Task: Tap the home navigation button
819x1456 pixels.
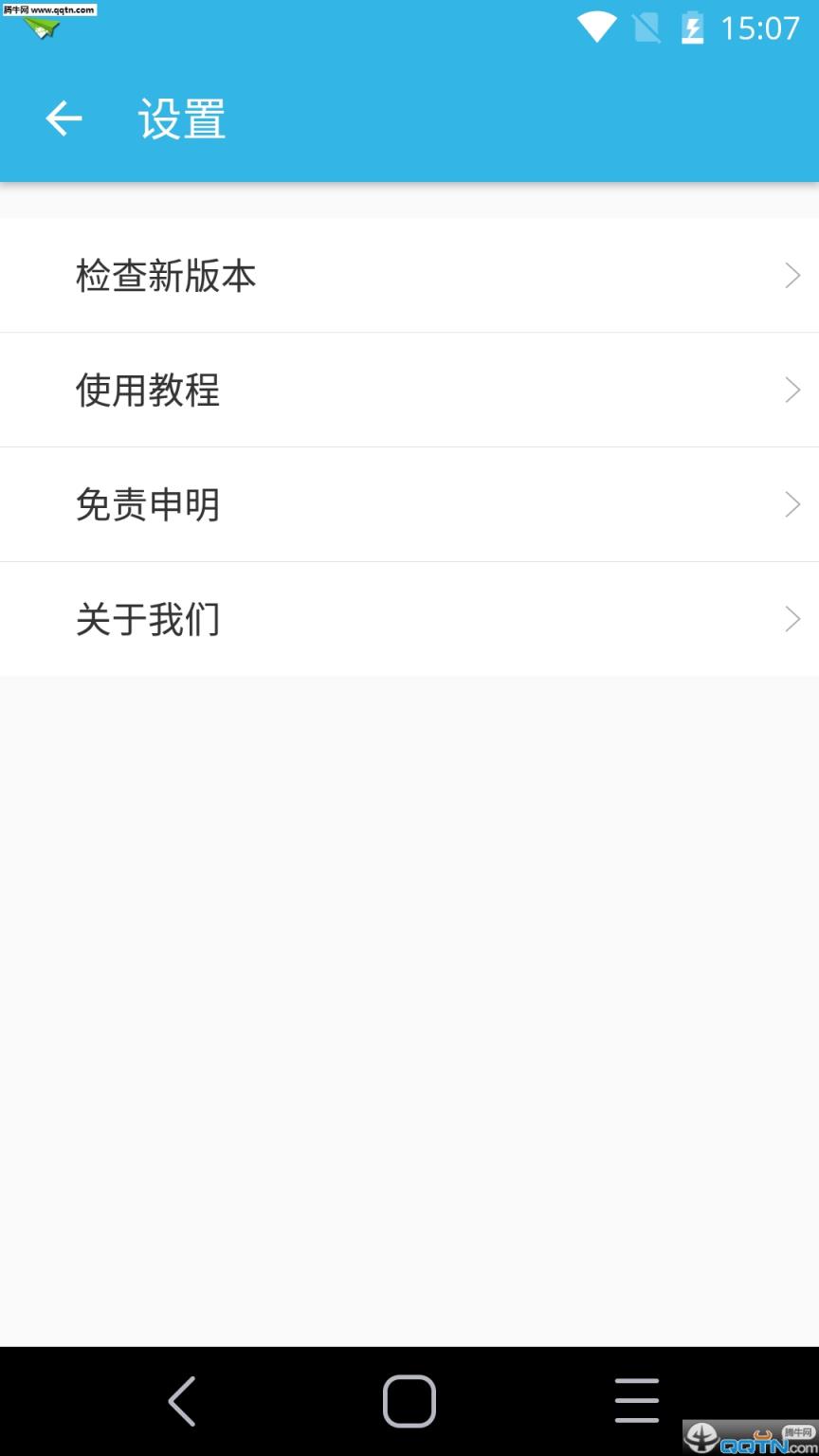Action: pos(409,1399)
